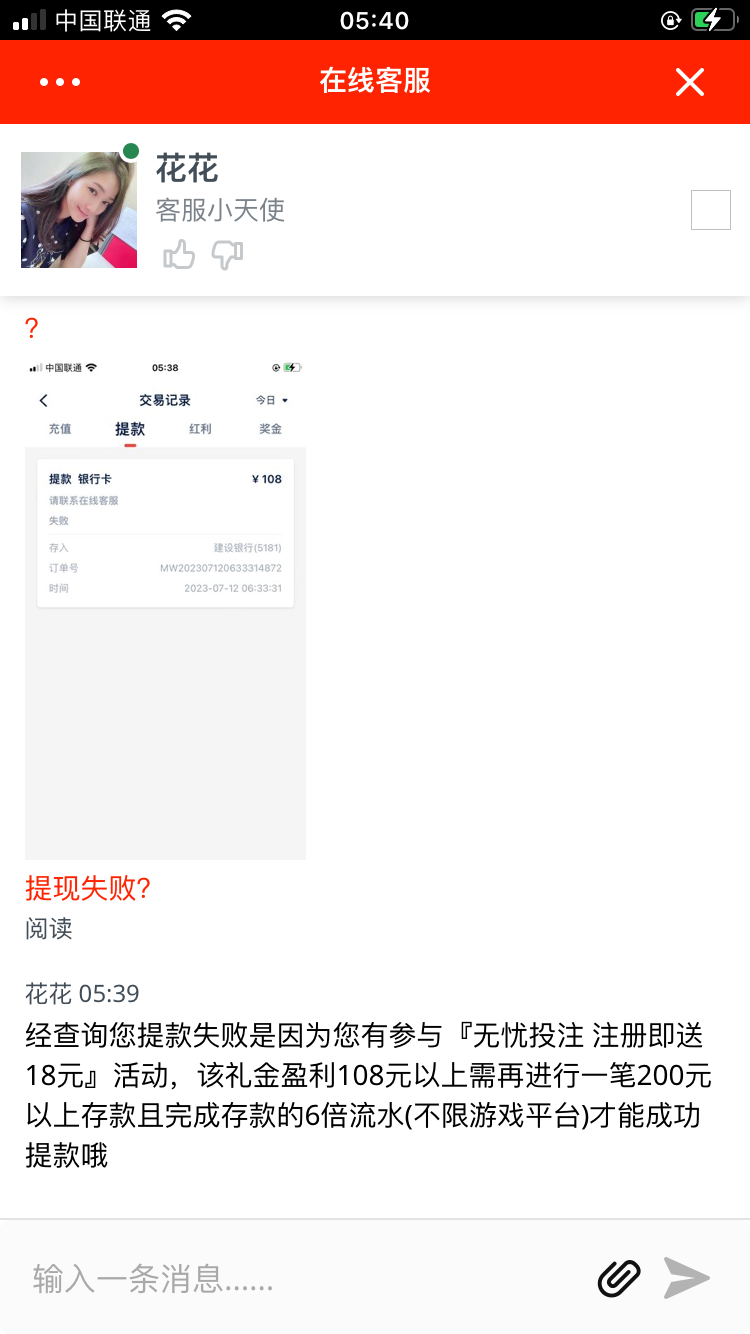Give agent 花花 a thumbs down
Screen dimensions: 750x1334
228,255
